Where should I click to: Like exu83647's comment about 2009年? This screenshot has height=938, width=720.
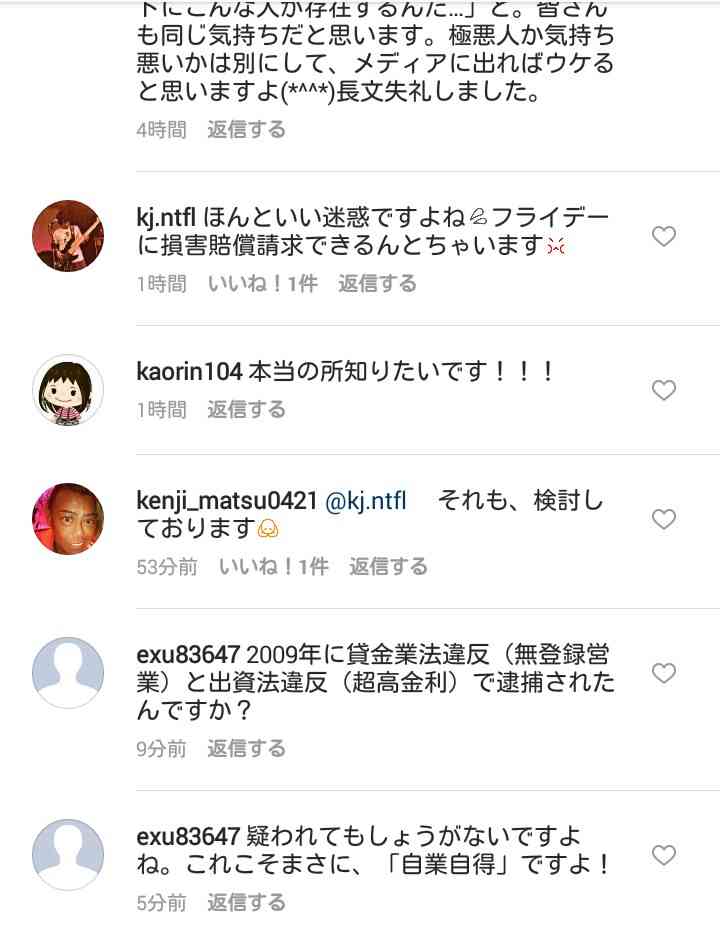664,673
